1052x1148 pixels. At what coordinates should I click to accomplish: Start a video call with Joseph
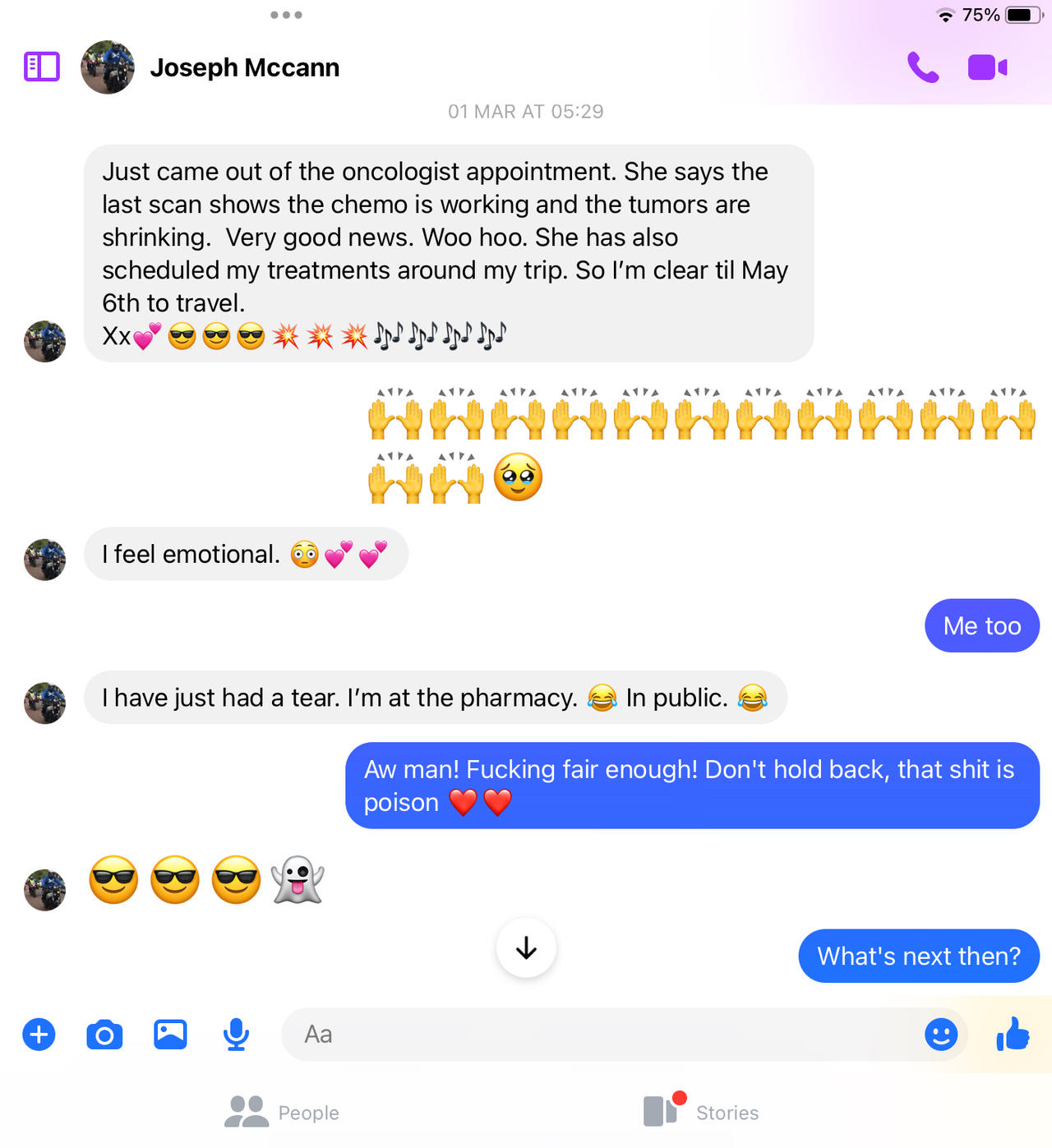tap(987, 67)
